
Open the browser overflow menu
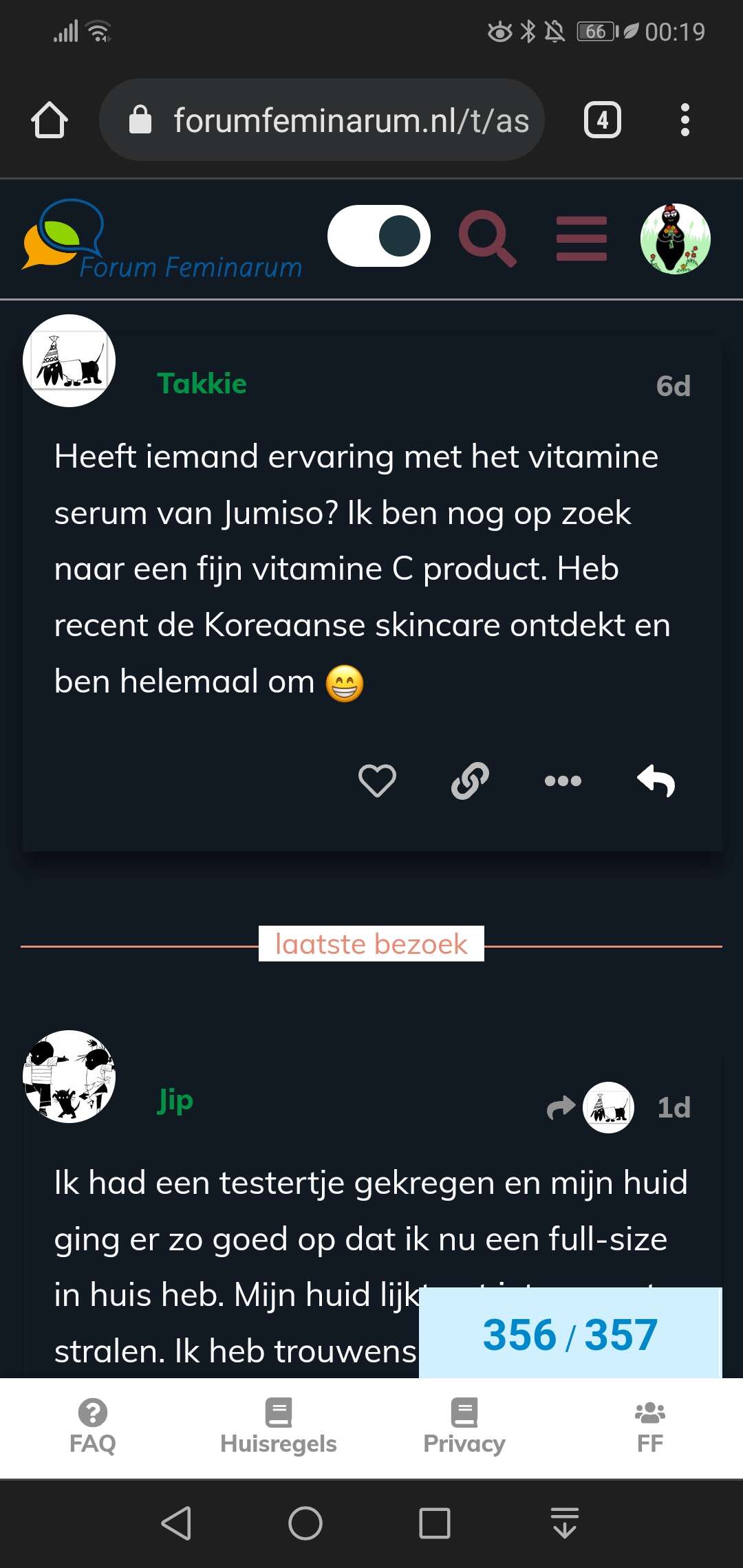click(x=685, y=120)
